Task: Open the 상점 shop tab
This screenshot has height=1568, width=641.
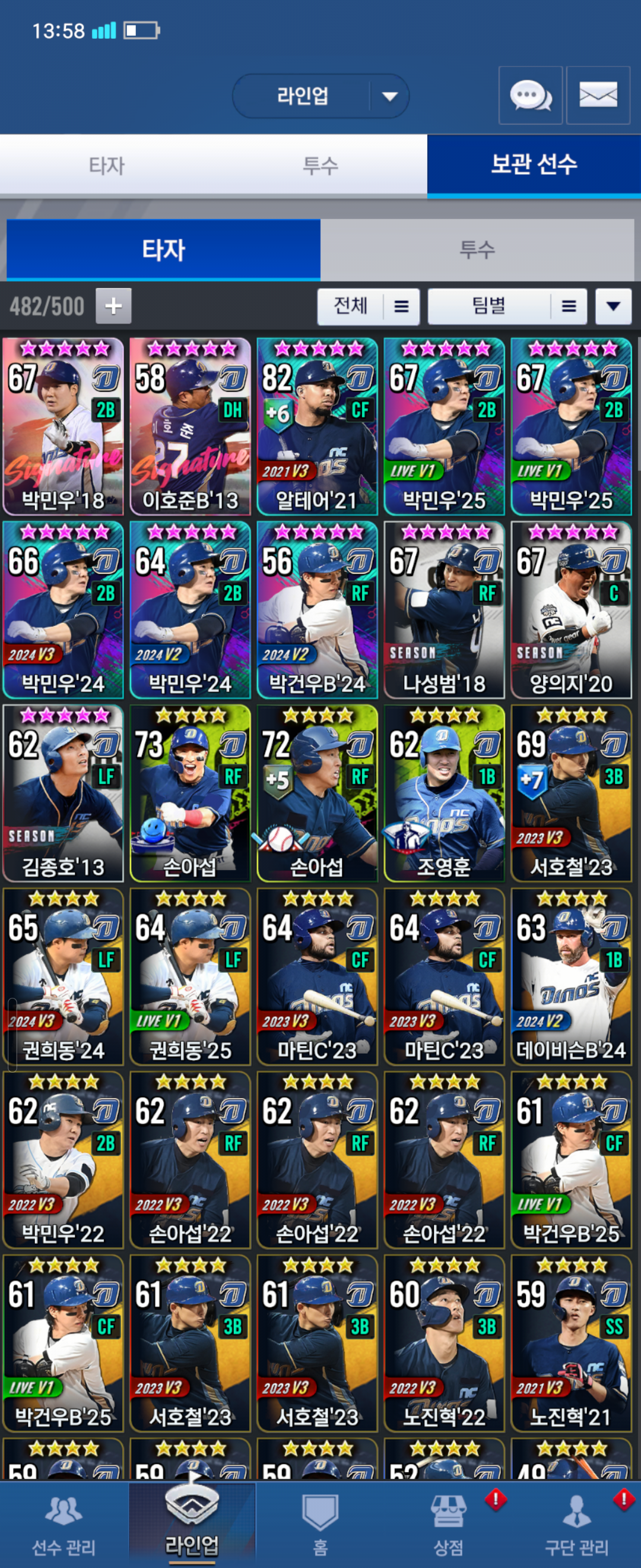Action: coord(448,1525)
